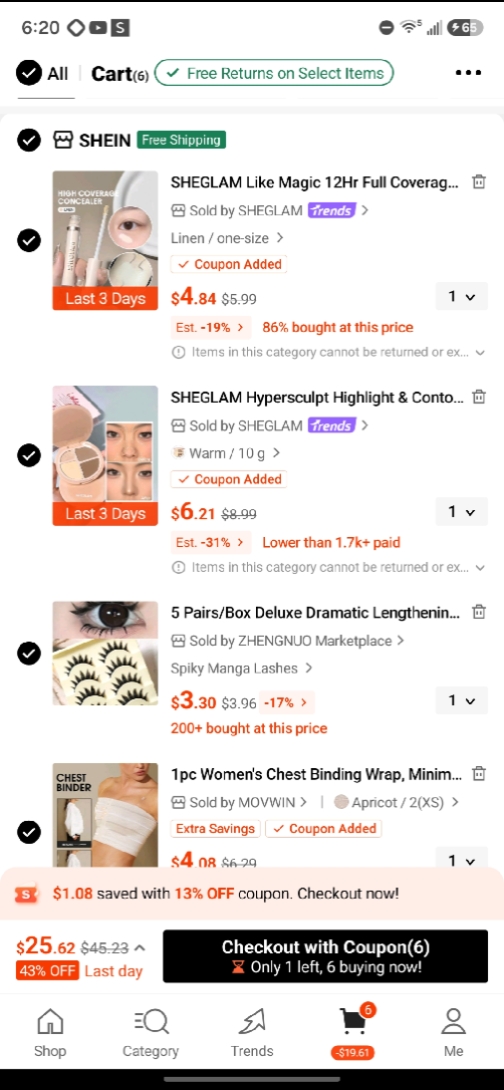The width and height of the screenshot is (504, 1090).
Task: Open quantity dropdown for the lashes item
Action: point(462,701)
